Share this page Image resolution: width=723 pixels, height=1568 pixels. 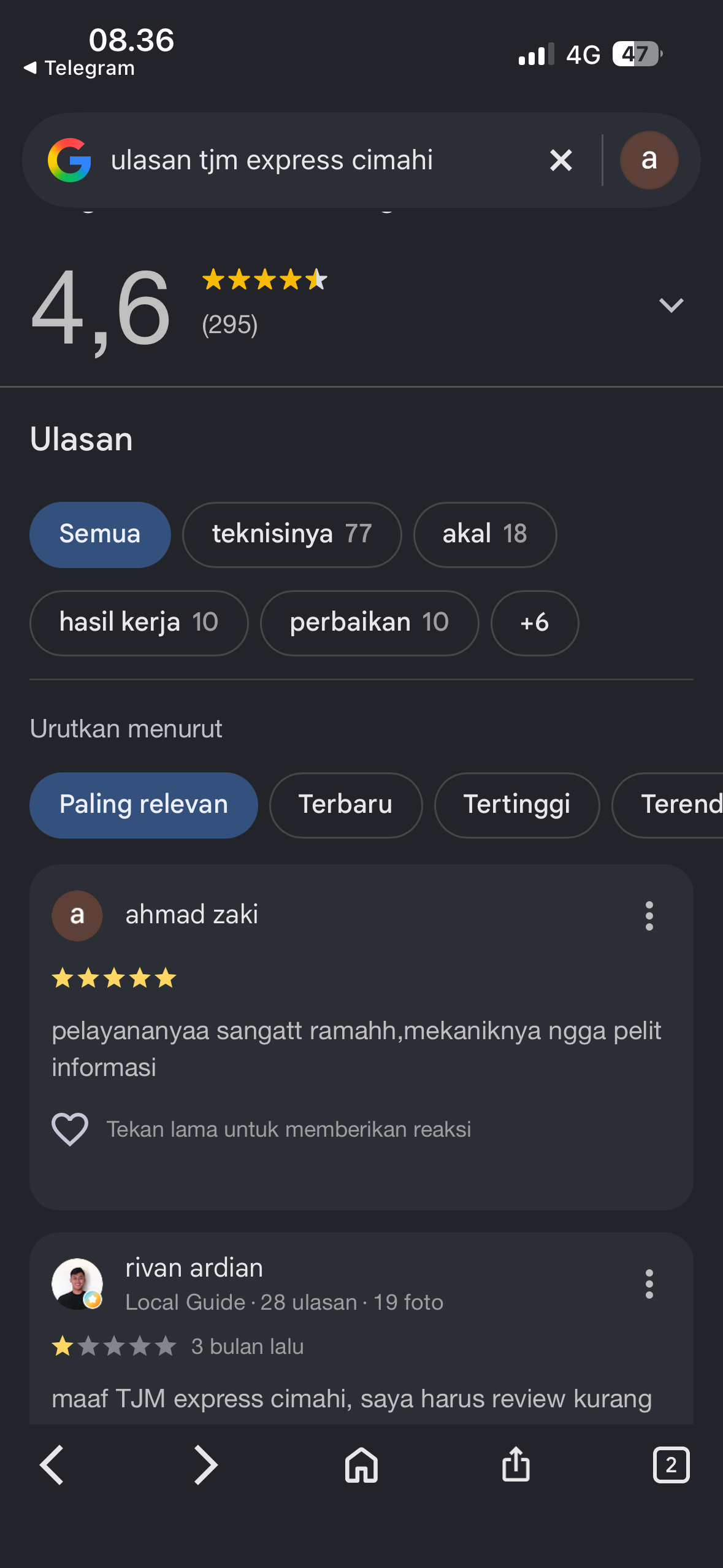tap(516, 1465)
